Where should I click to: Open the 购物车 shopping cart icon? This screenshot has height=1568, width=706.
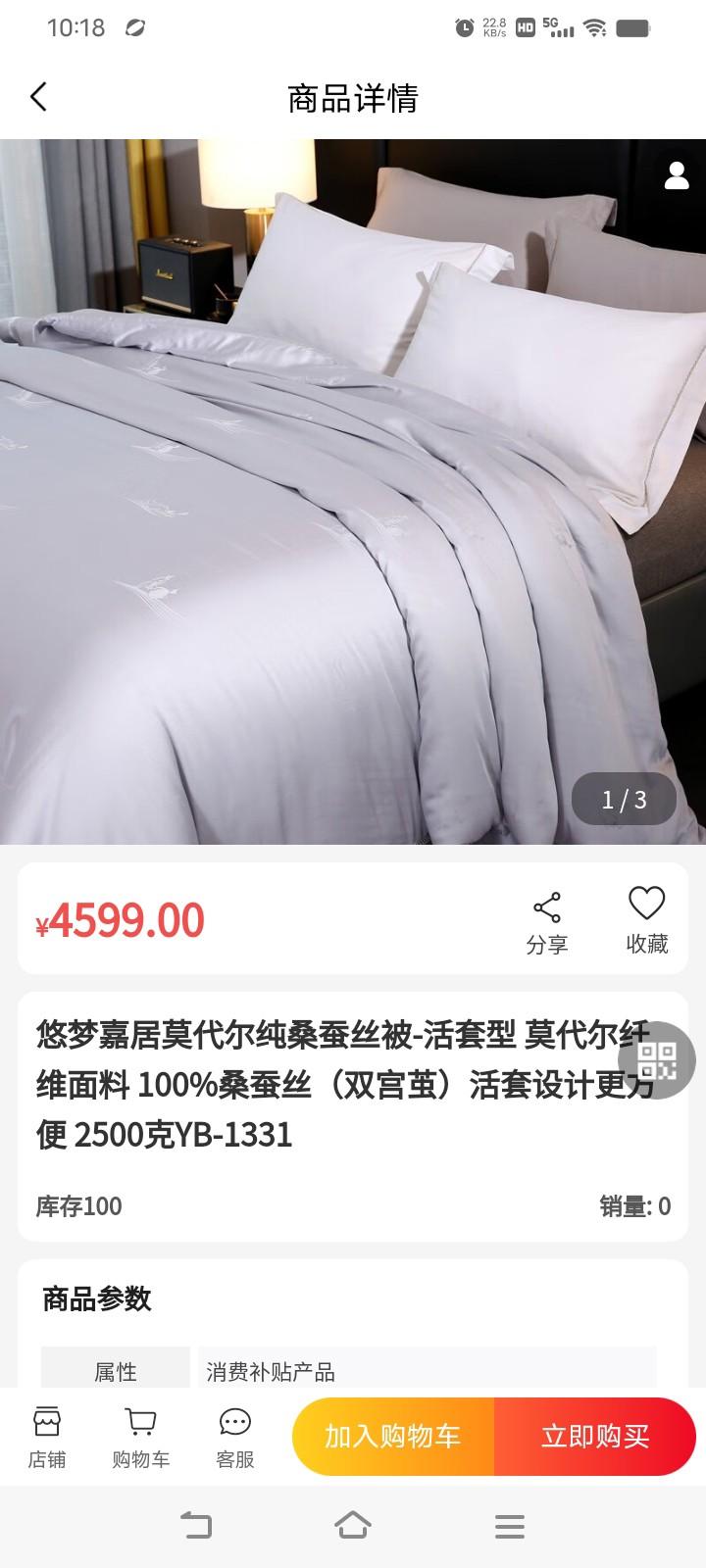pyautogui.click(x=139, y=1435)
